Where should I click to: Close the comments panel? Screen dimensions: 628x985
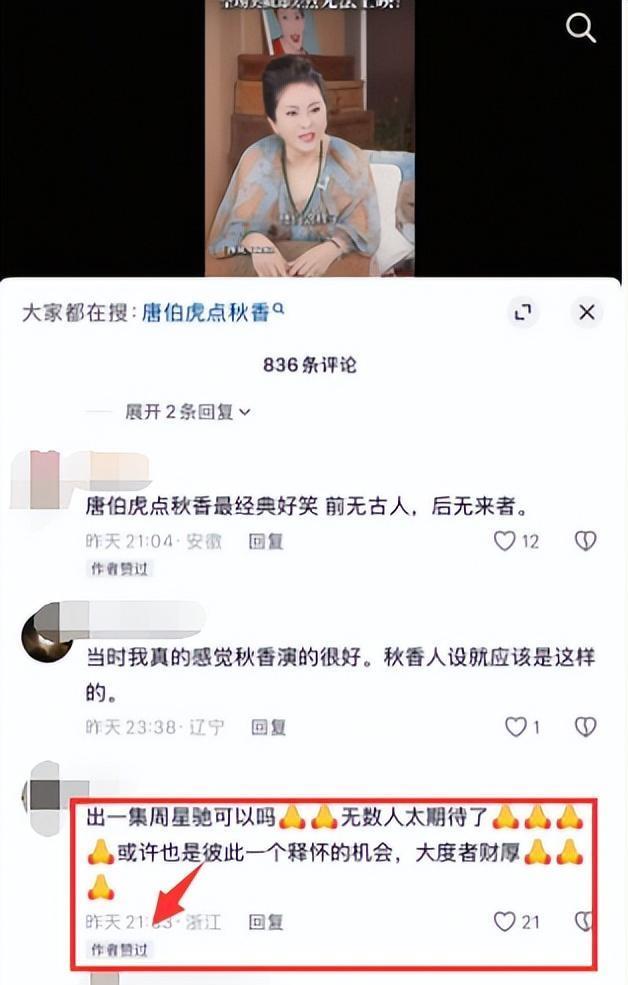[586, 313]
